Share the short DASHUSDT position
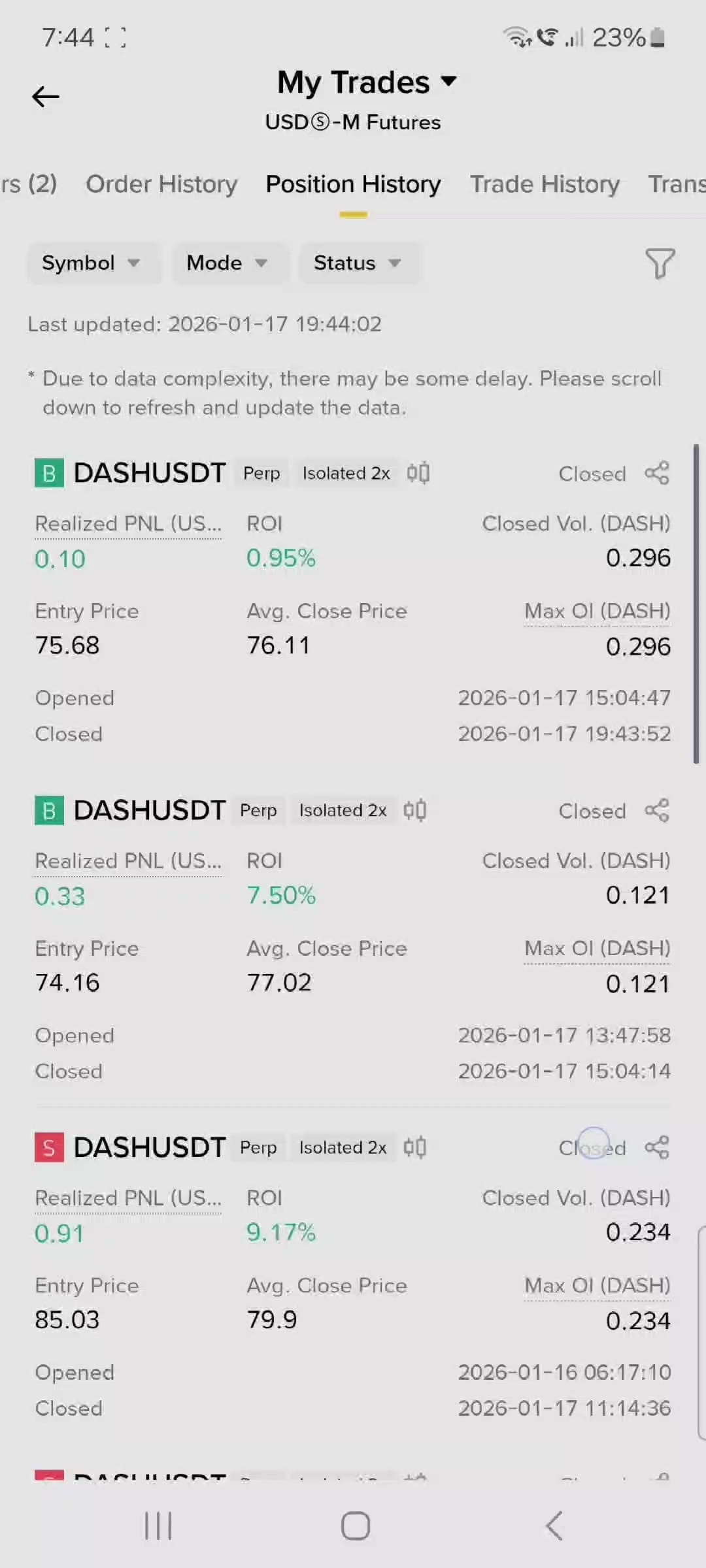The height and width of the screenshot is (1568, 706). tap(656, 1148)
